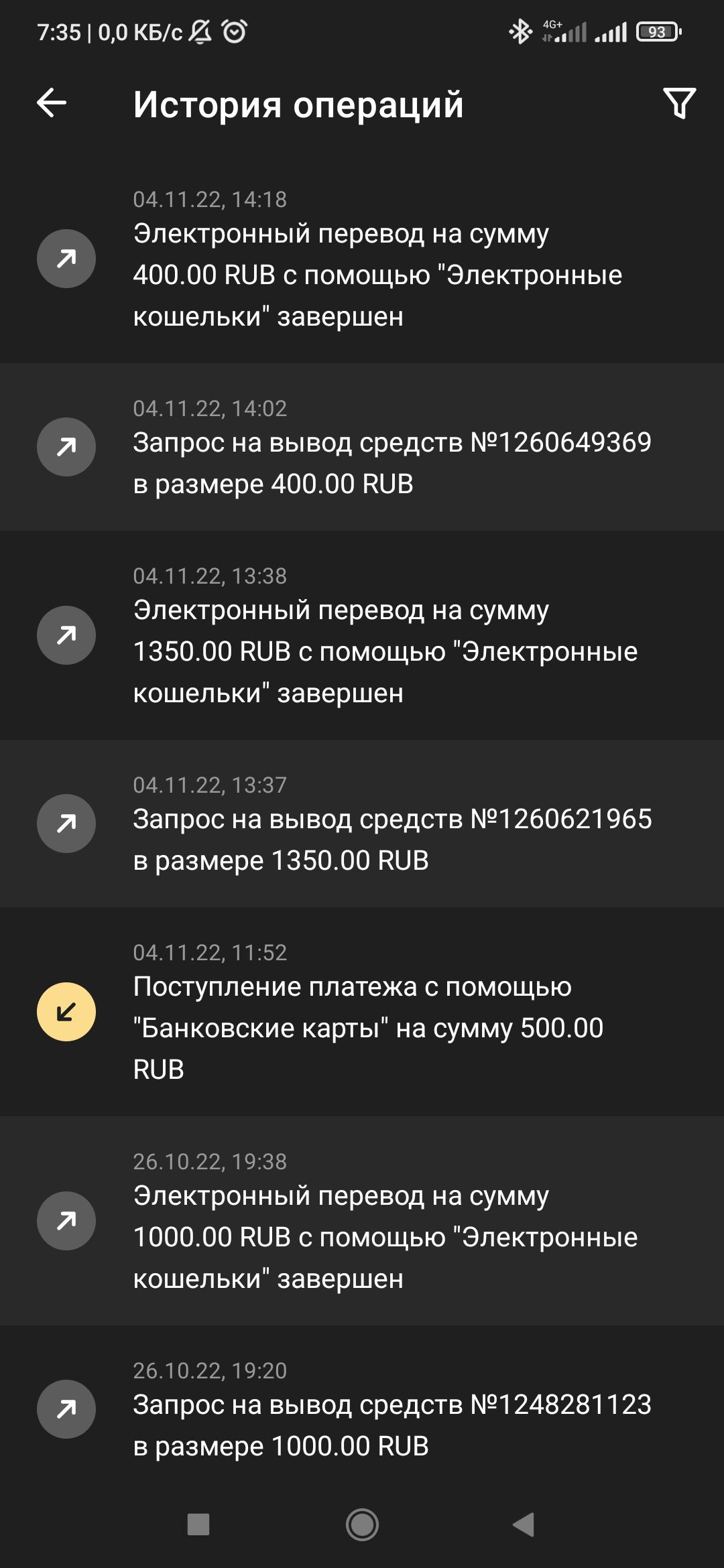Viewport: 724px width, 1568px height.
Task: Open withdrawal request №1260649369
Action: pyautogui.click(x=362, y=447)
